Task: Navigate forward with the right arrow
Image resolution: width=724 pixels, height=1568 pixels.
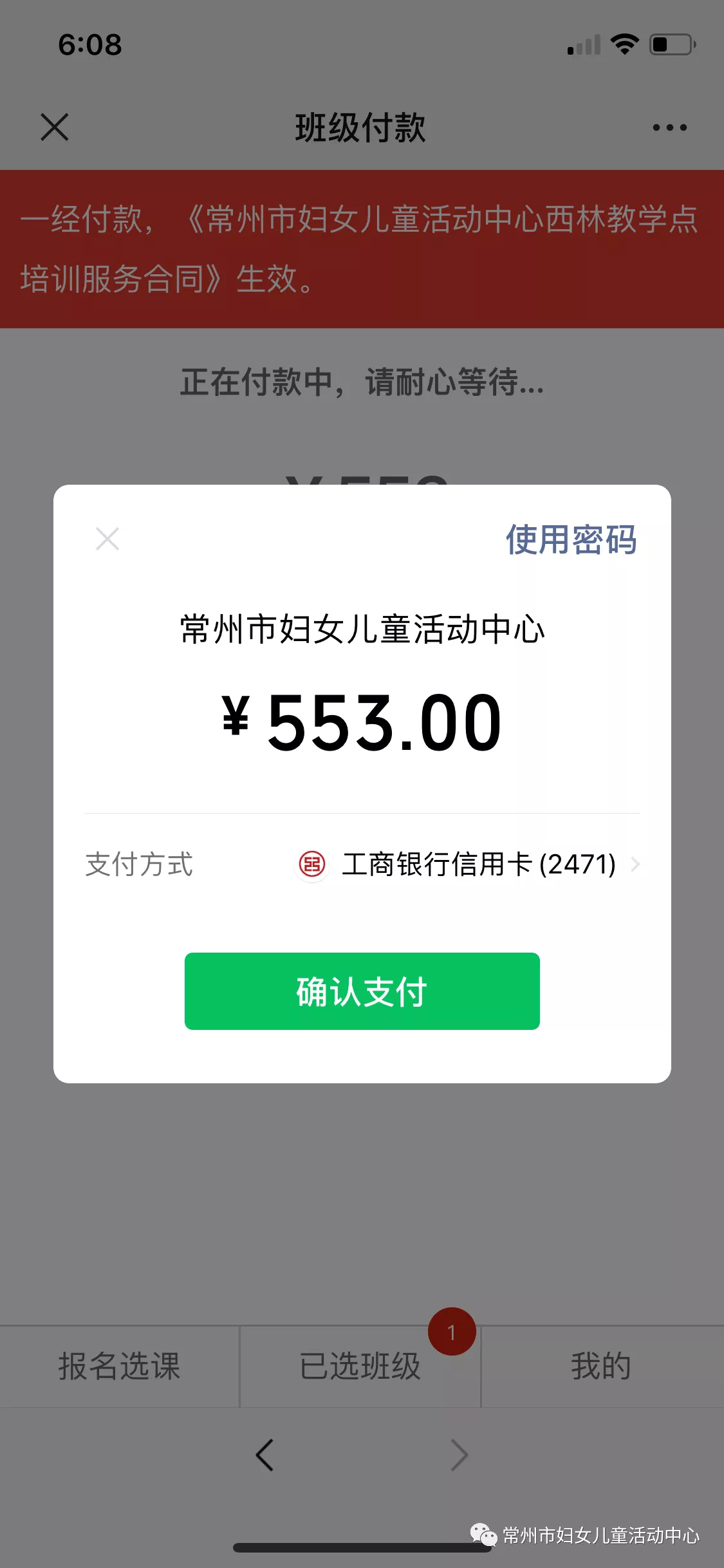Action: tap(459, 1455)
